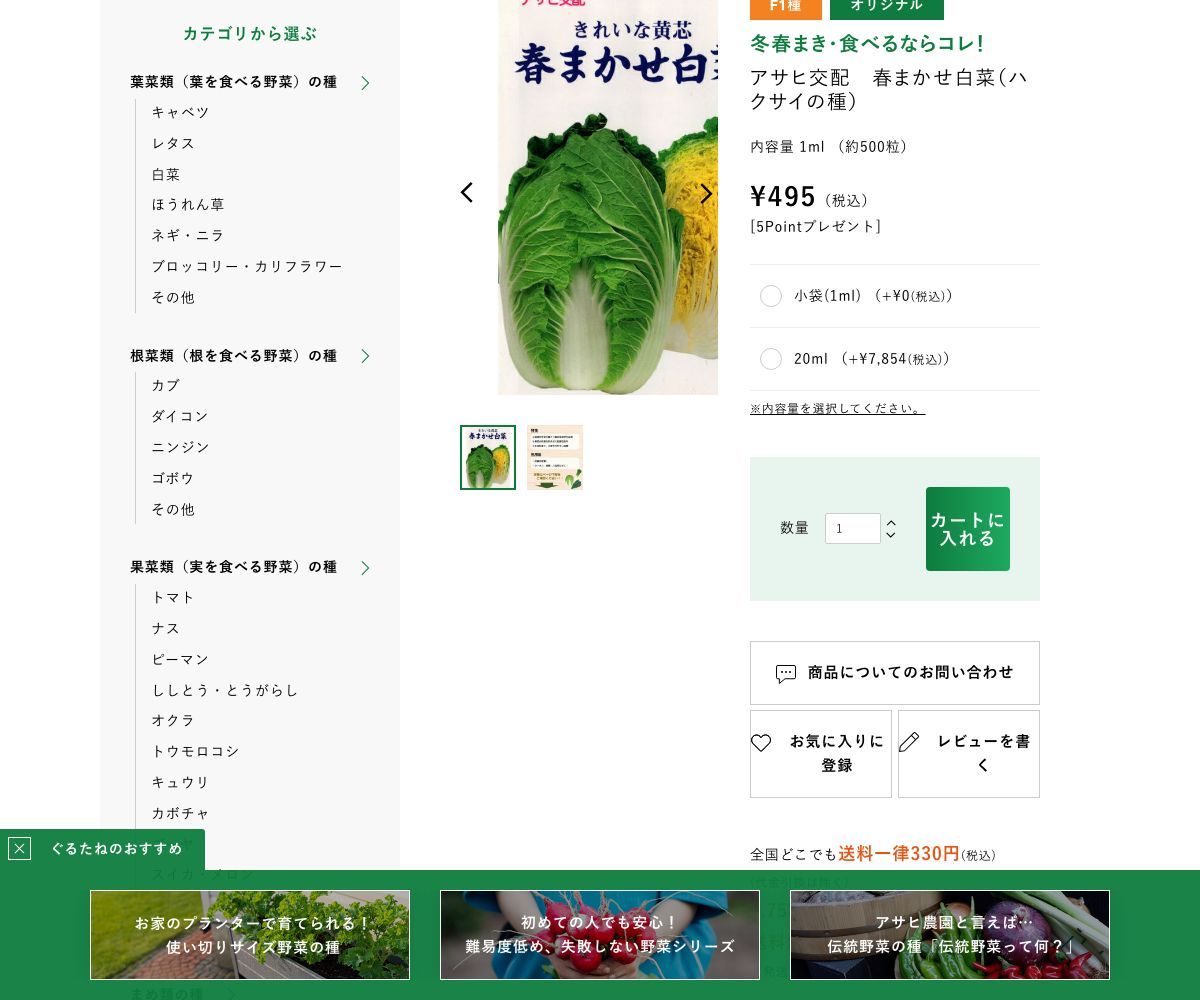Browse the 白菜 category
The image size is (1200, 1000).
click(166, 174)
